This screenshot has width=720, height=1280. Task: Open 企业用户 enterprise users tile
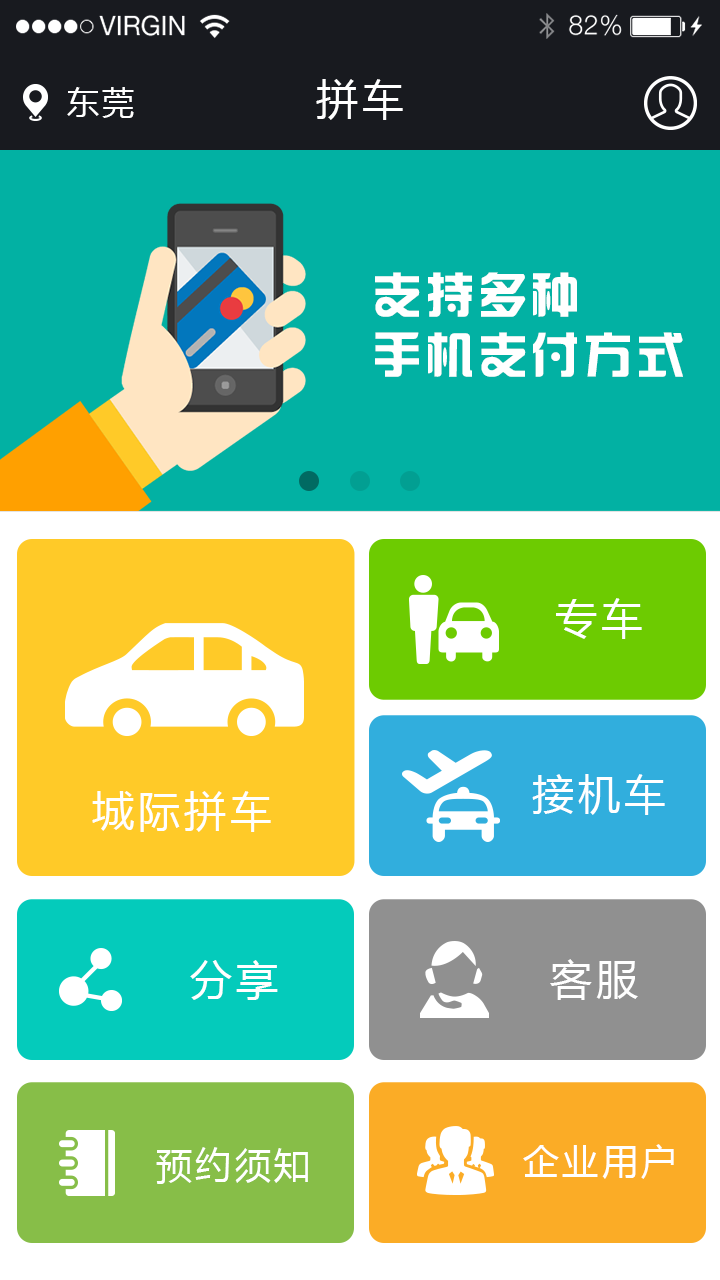(537, 1162)
